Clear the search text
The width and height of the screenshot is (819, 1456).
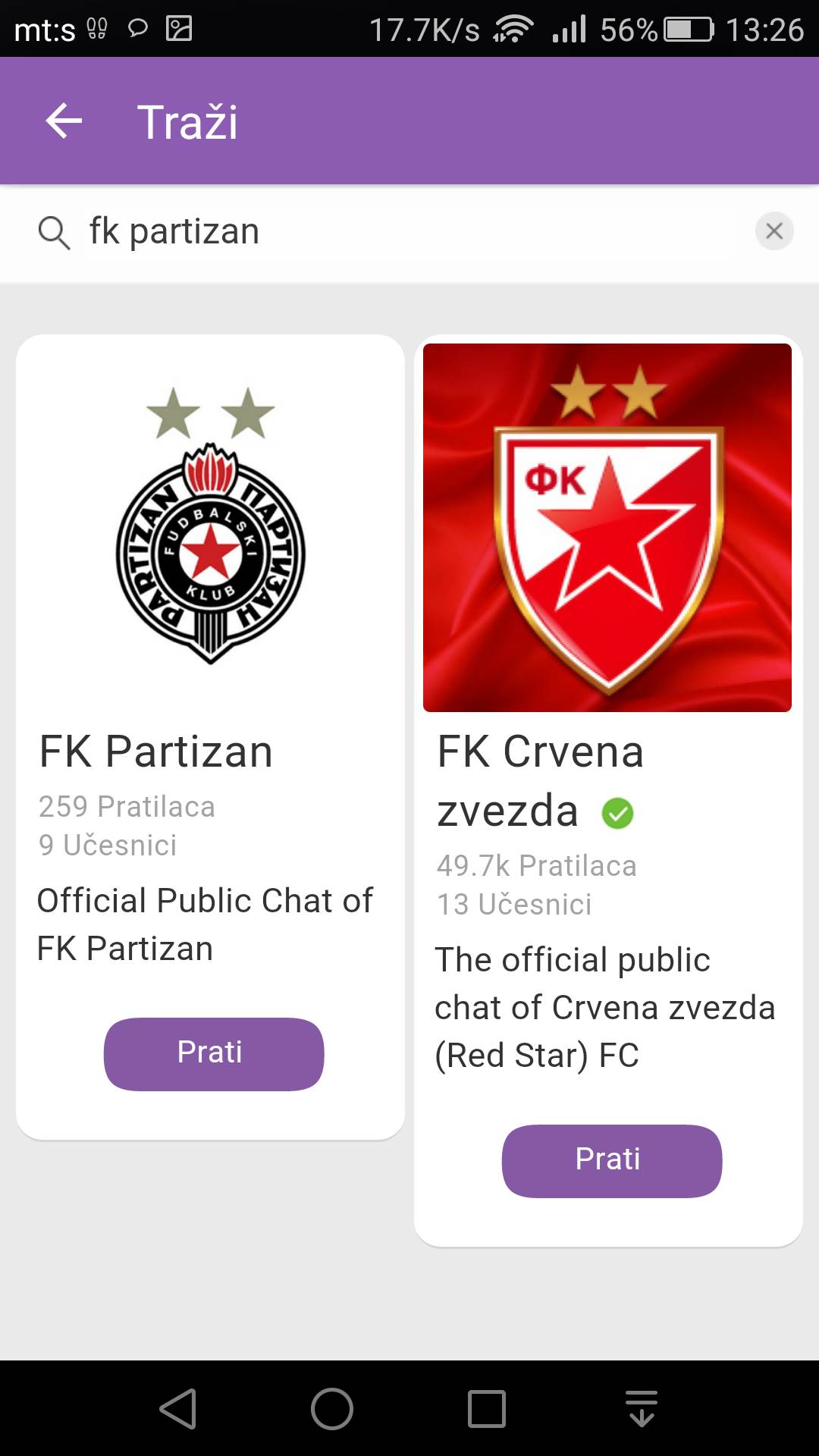(773, 231)
